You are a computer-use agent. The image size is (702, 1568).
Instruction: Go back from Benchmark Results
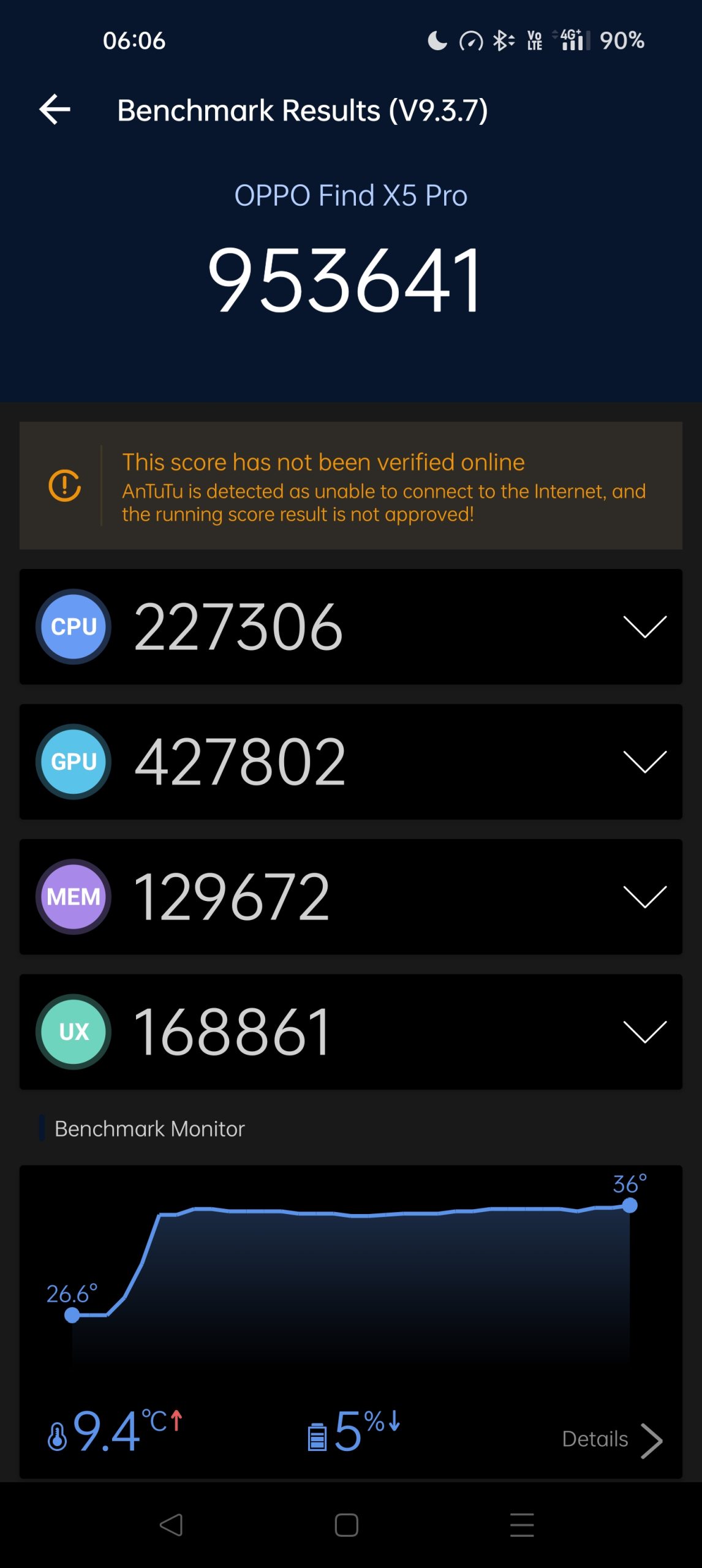click(x=55, y=110)
